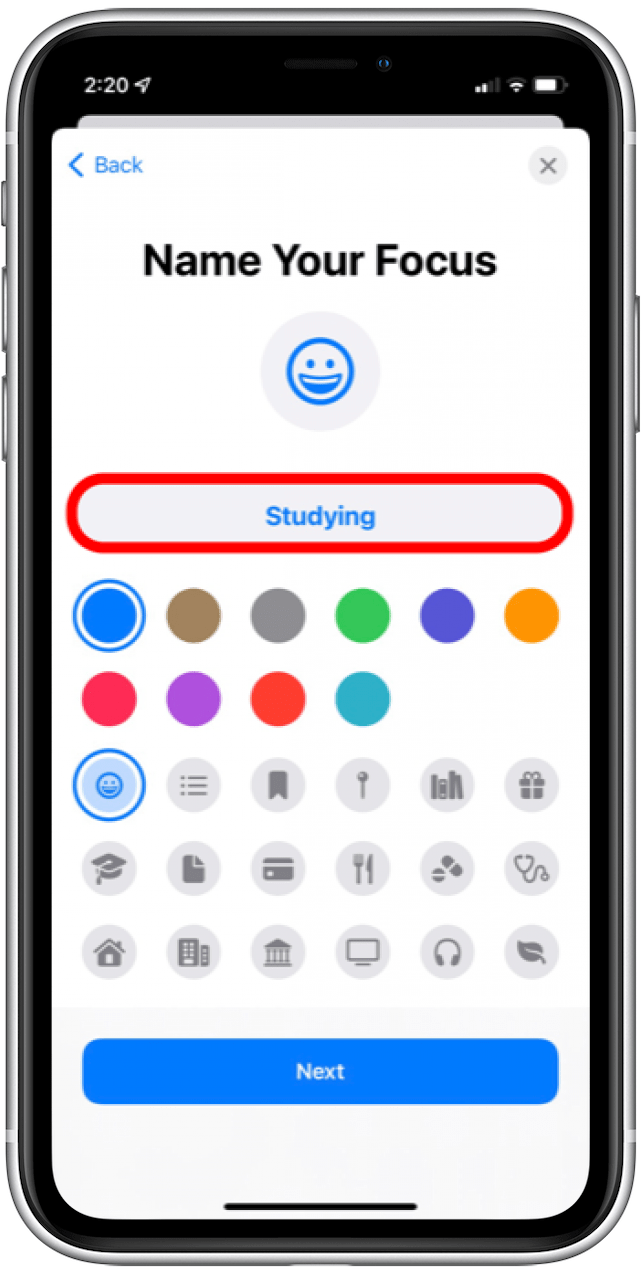Choose the teal color swatch
Screen dimensions: 642x1274
(362, 699)
